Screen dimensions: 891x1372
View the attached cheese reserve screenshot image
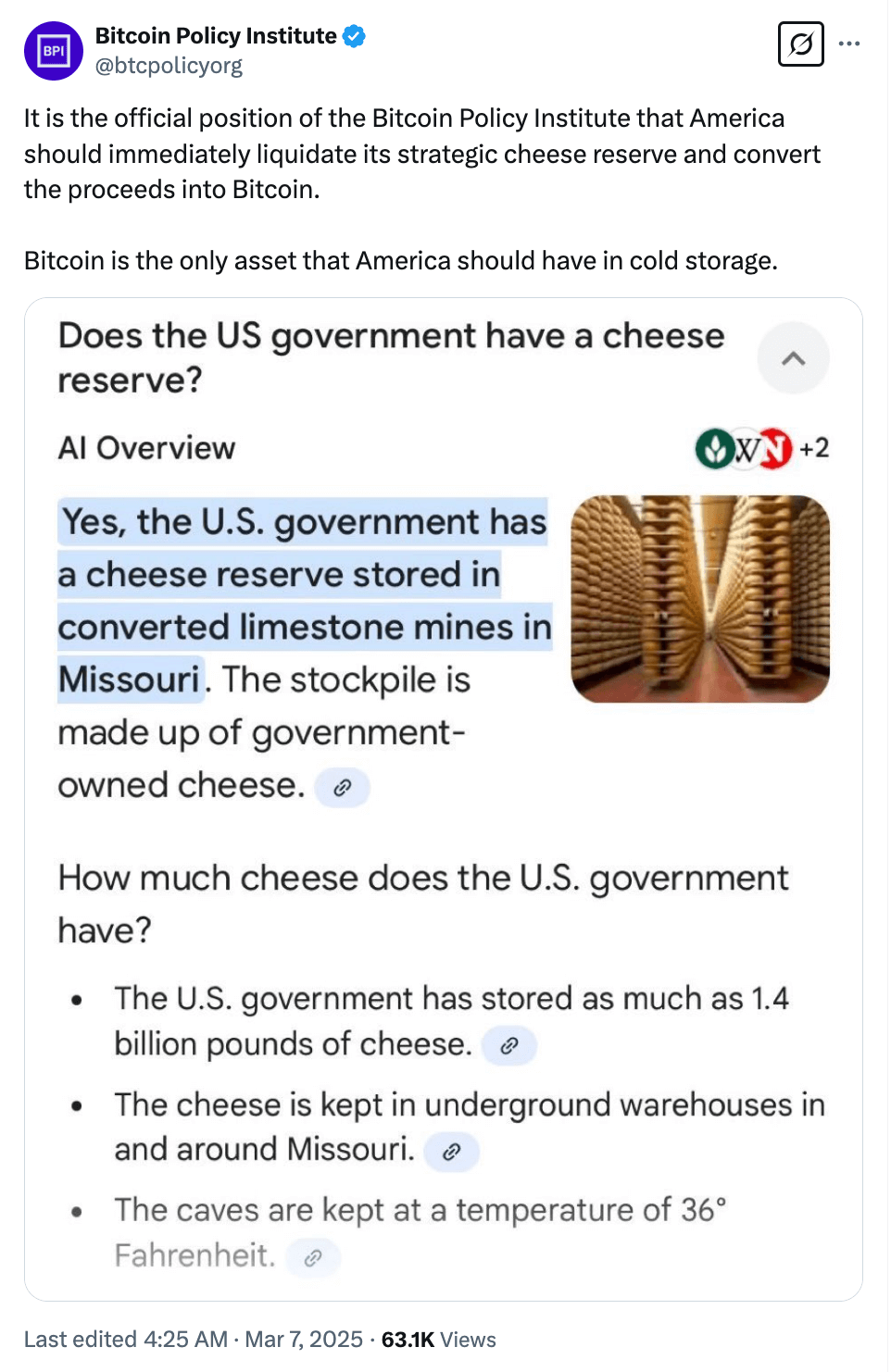tap(443, 798)
